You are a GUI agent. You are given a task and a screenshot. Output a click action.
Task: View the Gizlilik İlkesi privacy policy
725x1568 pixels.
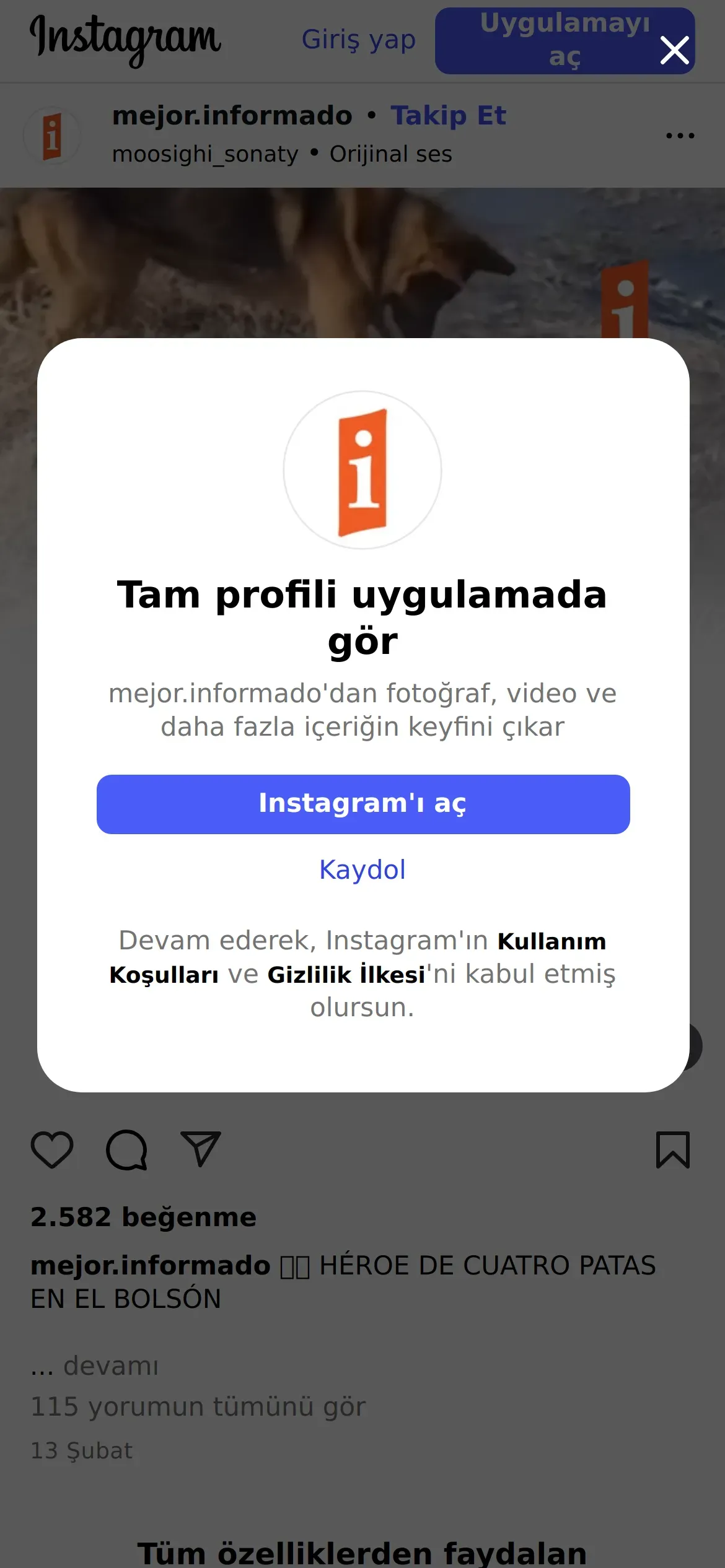(x=346, y=975)
